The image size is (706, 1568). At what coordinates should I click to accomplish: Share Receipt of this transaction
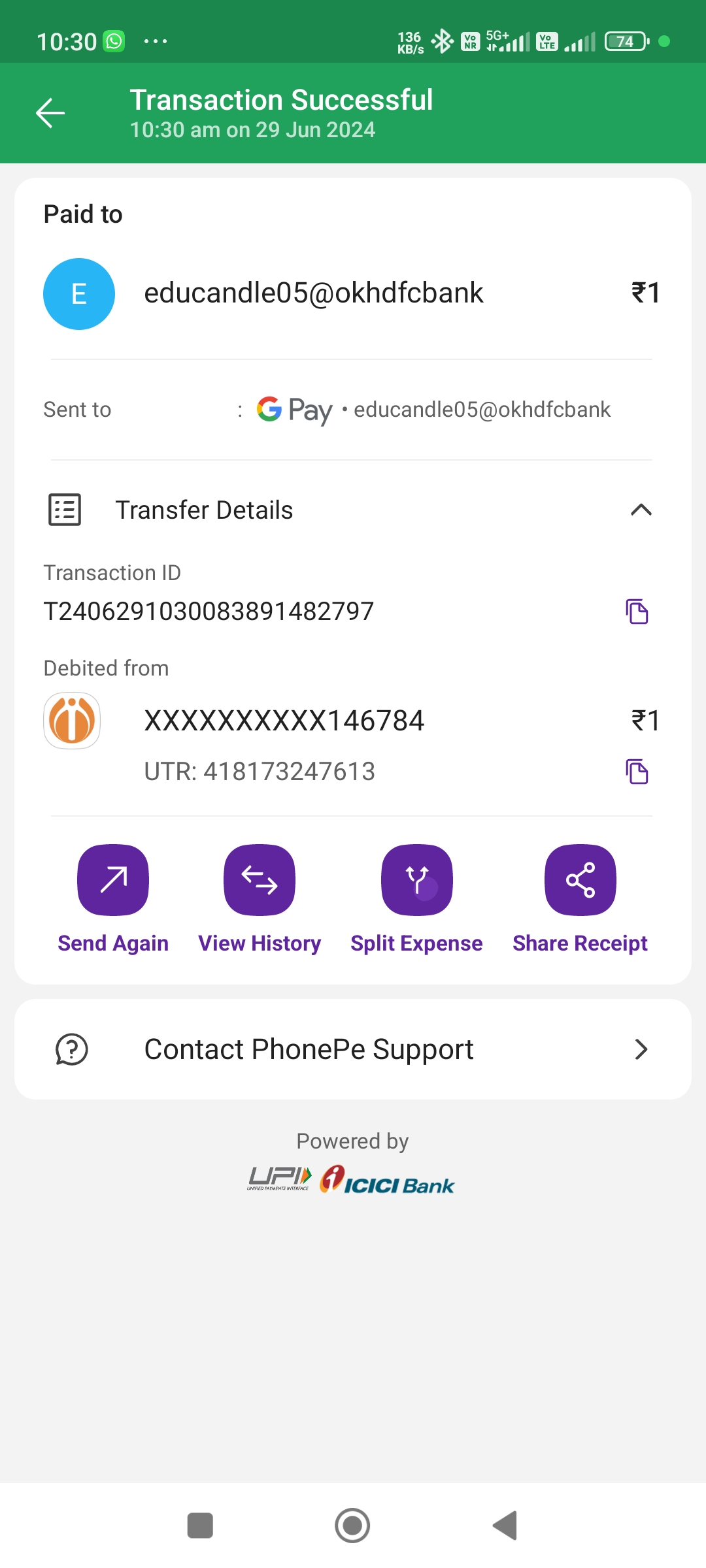coord(580,880)
